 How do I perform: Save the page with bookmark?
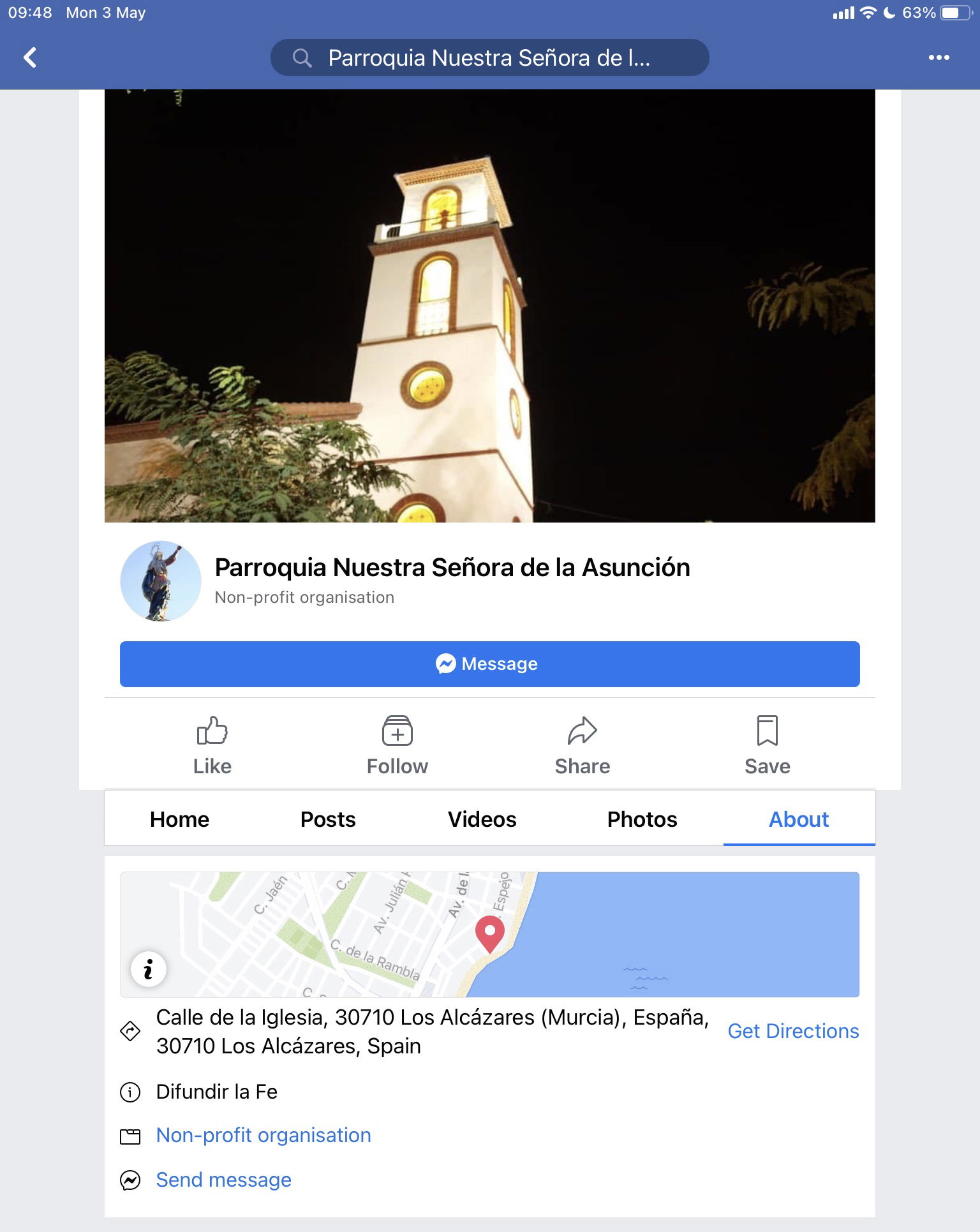(767, 745)
